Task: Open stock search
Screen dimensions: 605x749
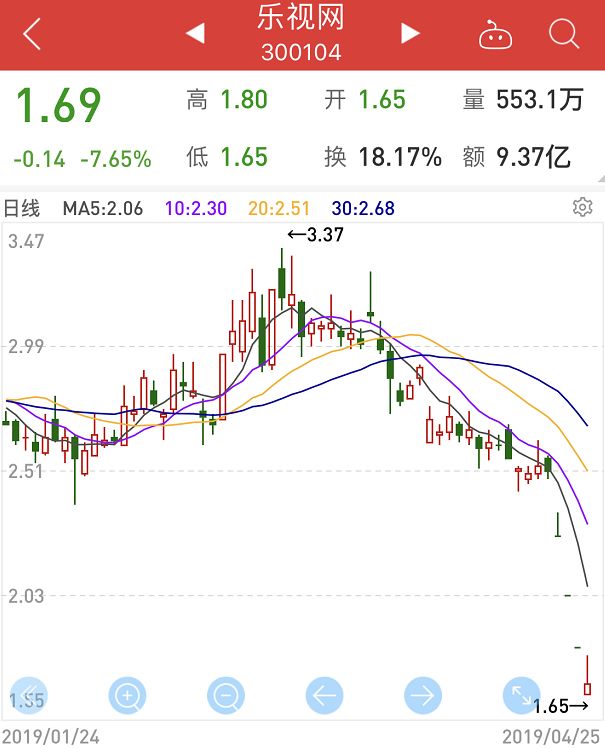Action: [564, 35]
